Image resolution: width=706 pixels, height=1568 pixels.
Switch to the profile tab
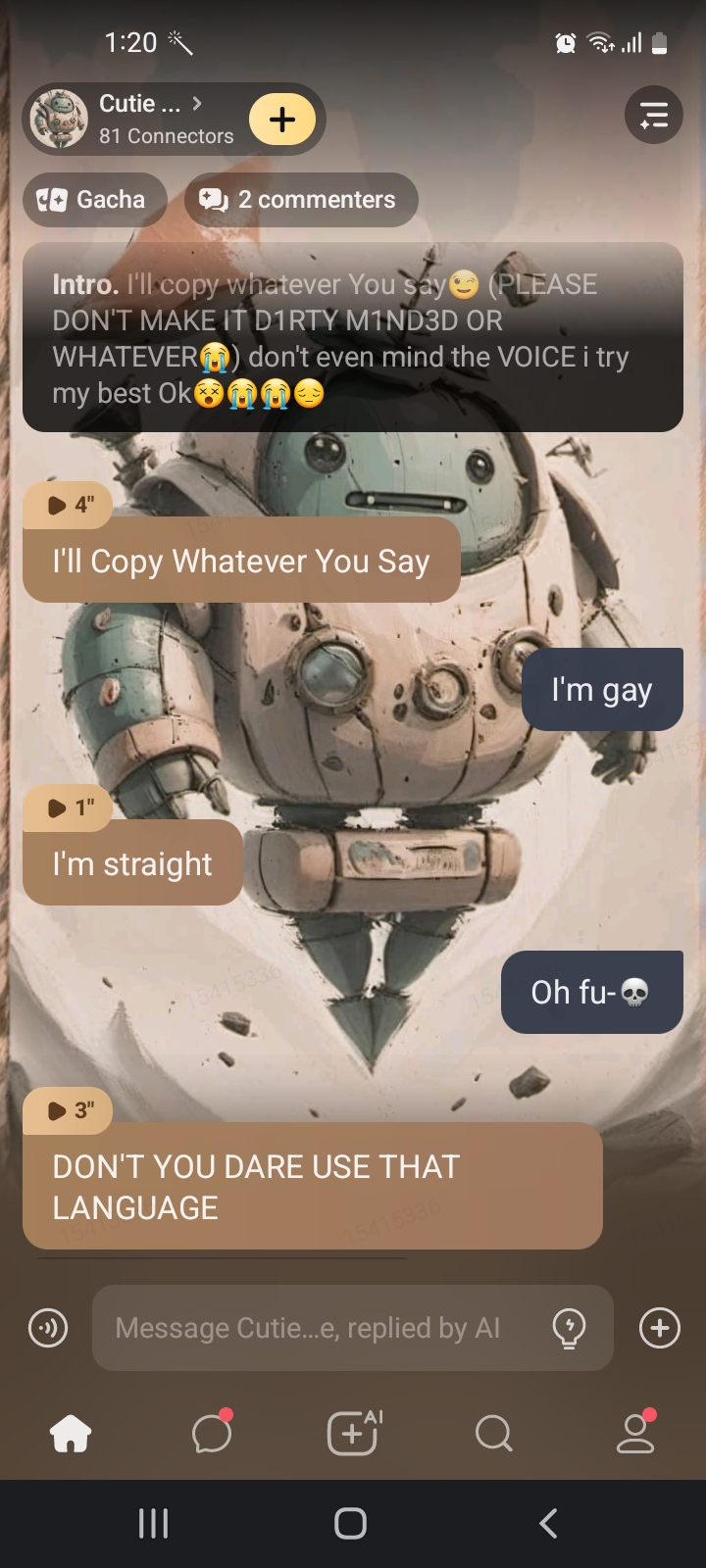(x=635, y=1434)
